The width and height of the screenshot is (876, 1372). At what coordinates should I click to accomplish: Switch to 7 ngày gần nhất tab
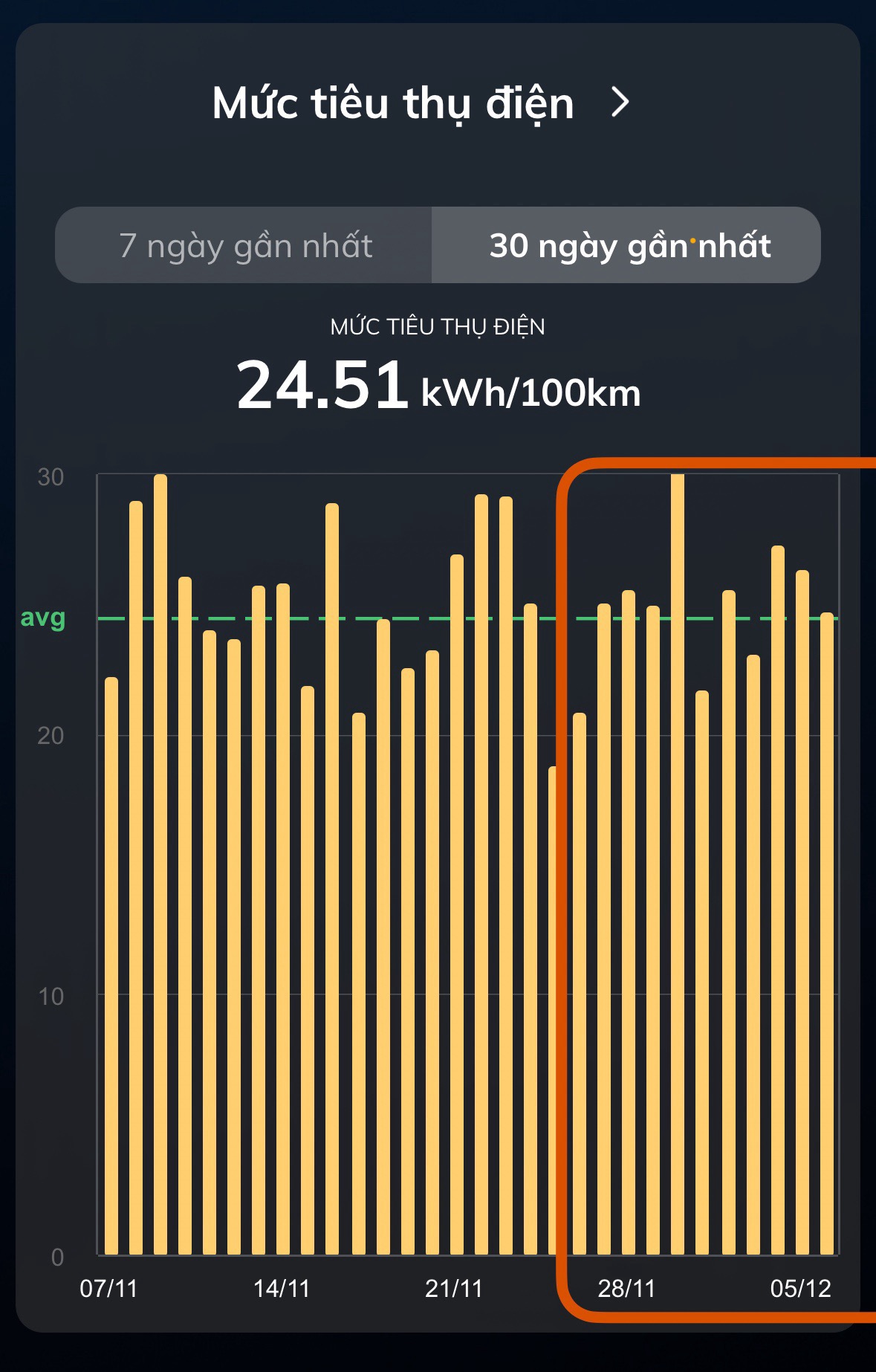point(244,245)
